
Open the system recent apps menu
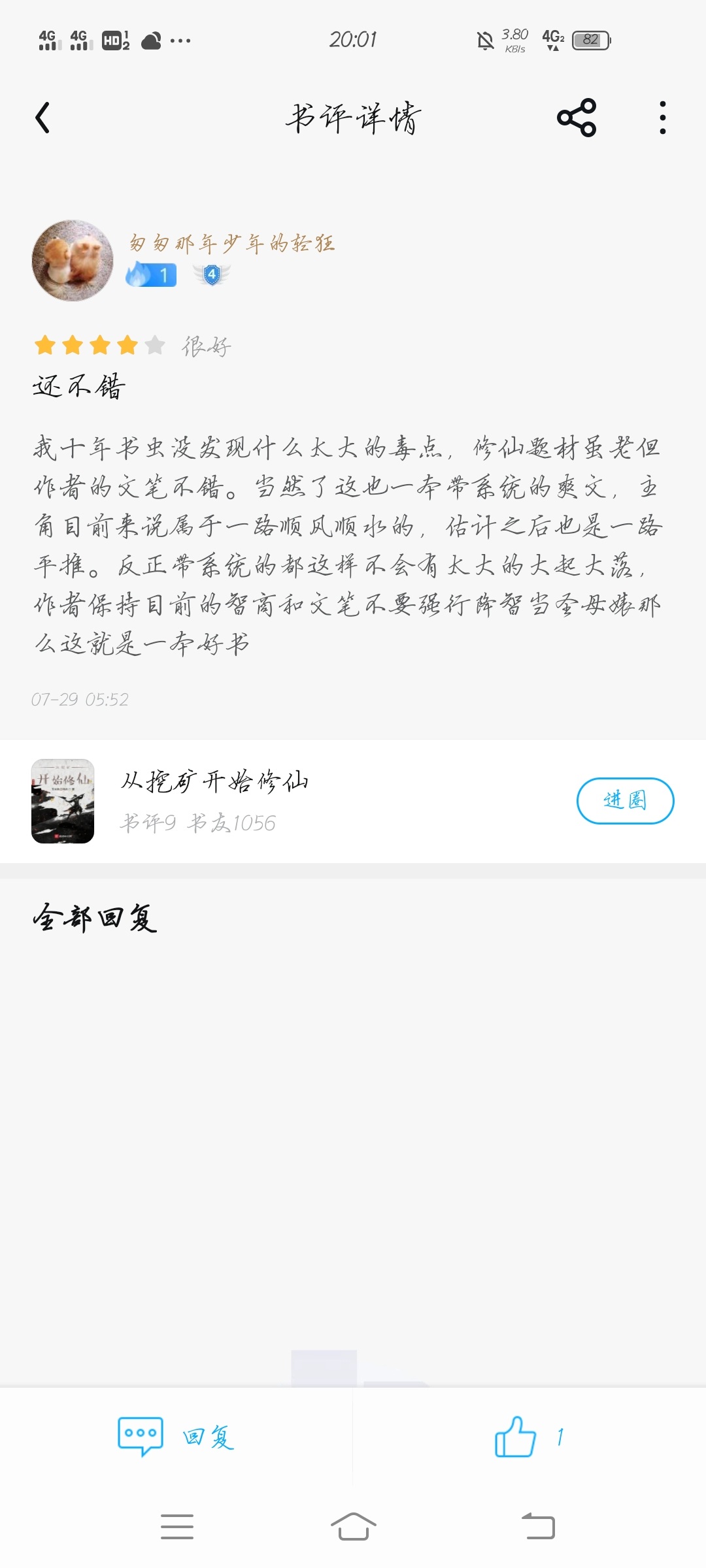coord(177,1527)
